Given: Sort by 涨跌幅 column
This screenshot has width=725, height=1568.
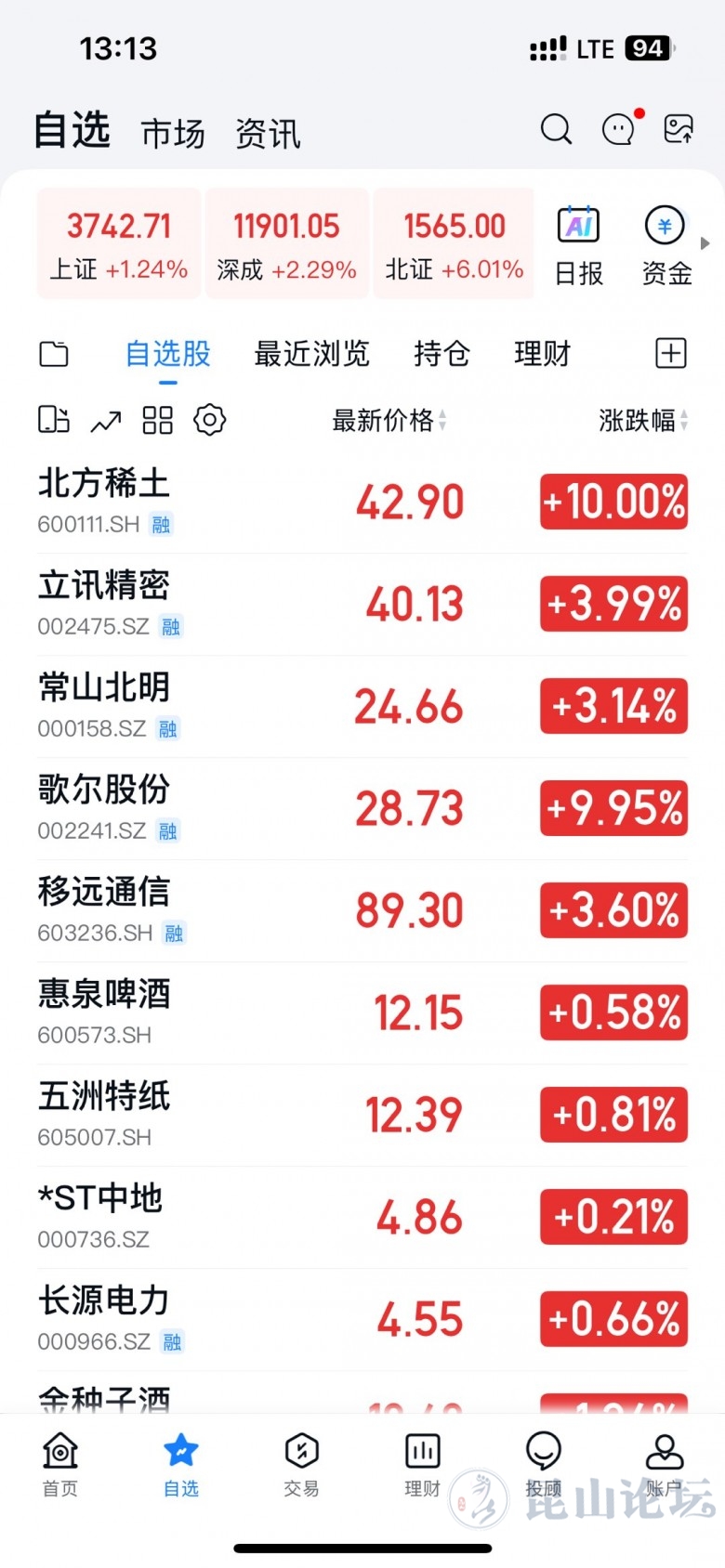Looking at the screenshot, I should [x=642, y=421].
